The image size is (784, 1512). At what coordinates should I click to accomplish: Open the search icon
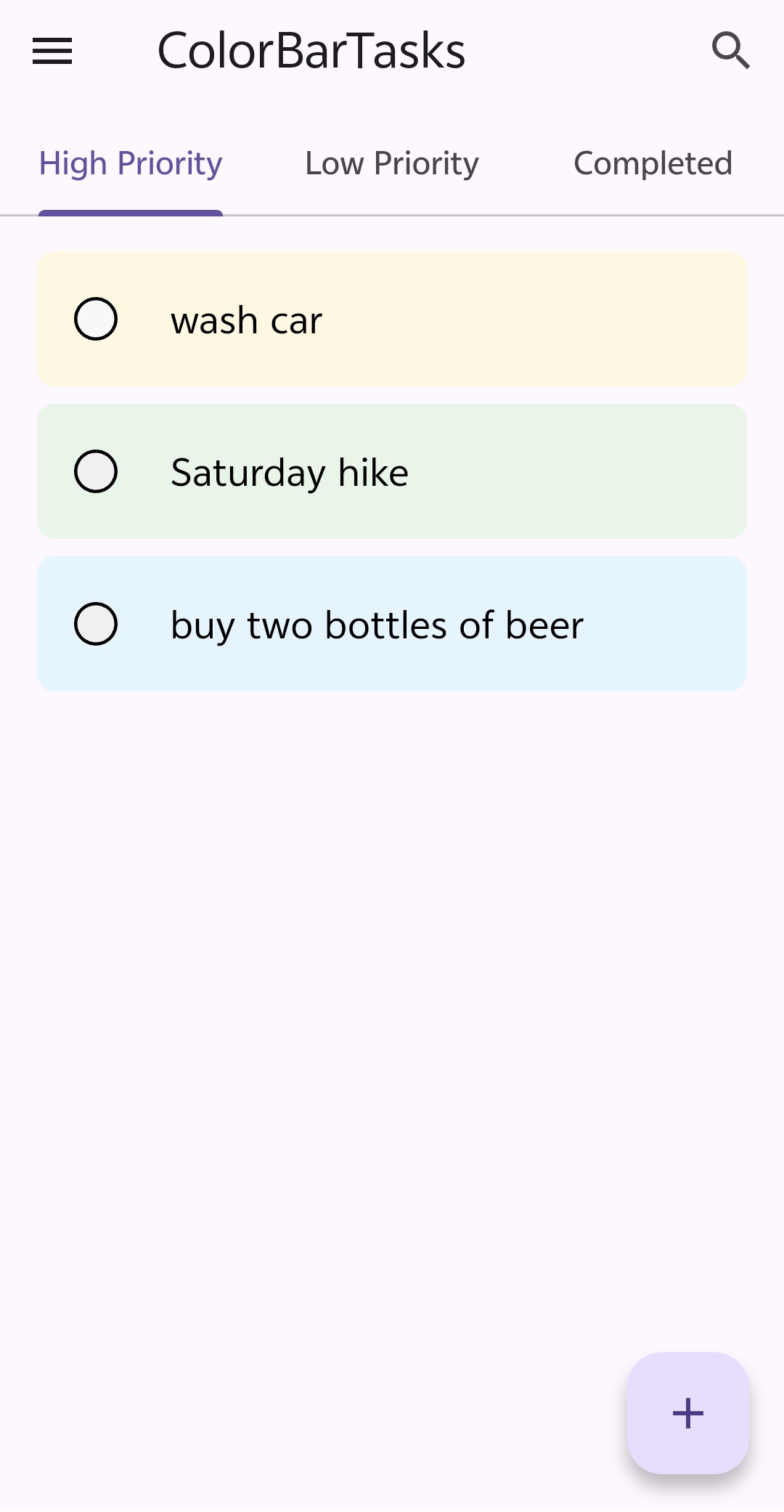pos(730,51)
